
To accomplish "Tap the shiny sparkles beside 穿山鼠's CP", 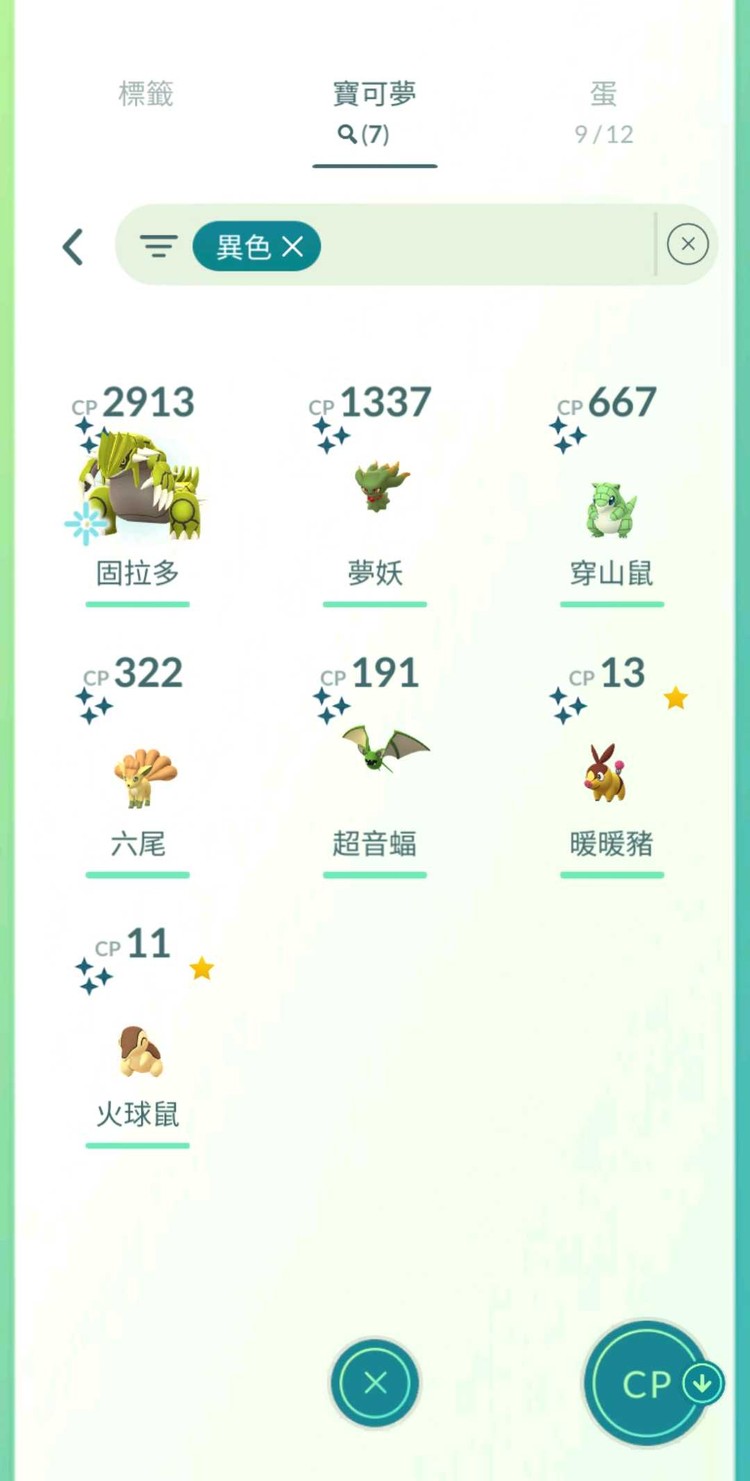I will [x=566, y=435].
